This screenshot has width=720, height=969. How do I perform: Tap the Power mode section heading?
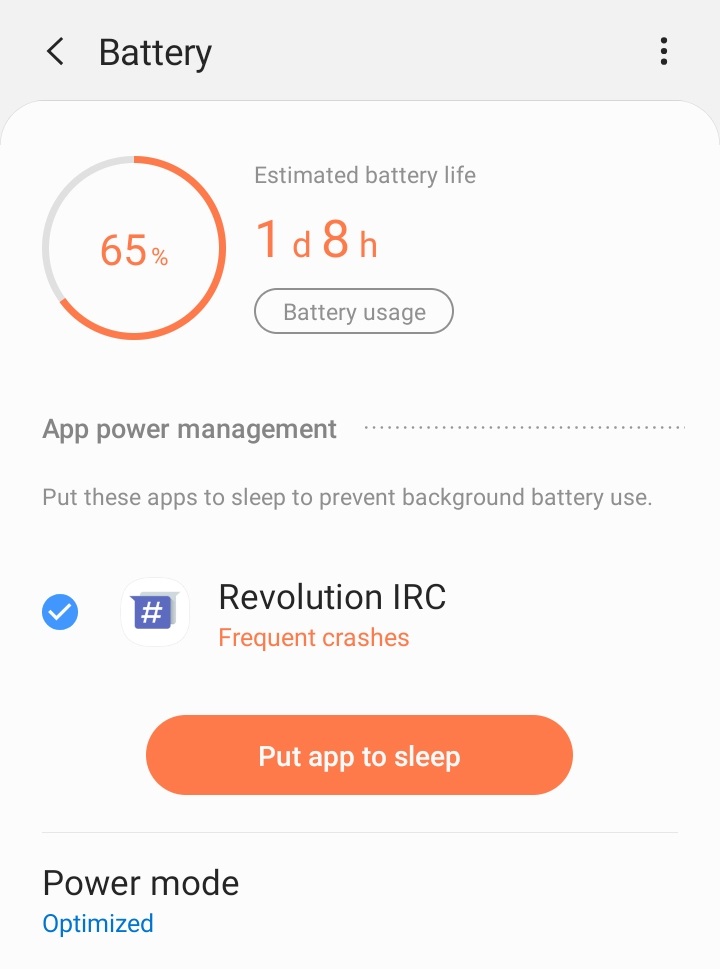(140, 883)
